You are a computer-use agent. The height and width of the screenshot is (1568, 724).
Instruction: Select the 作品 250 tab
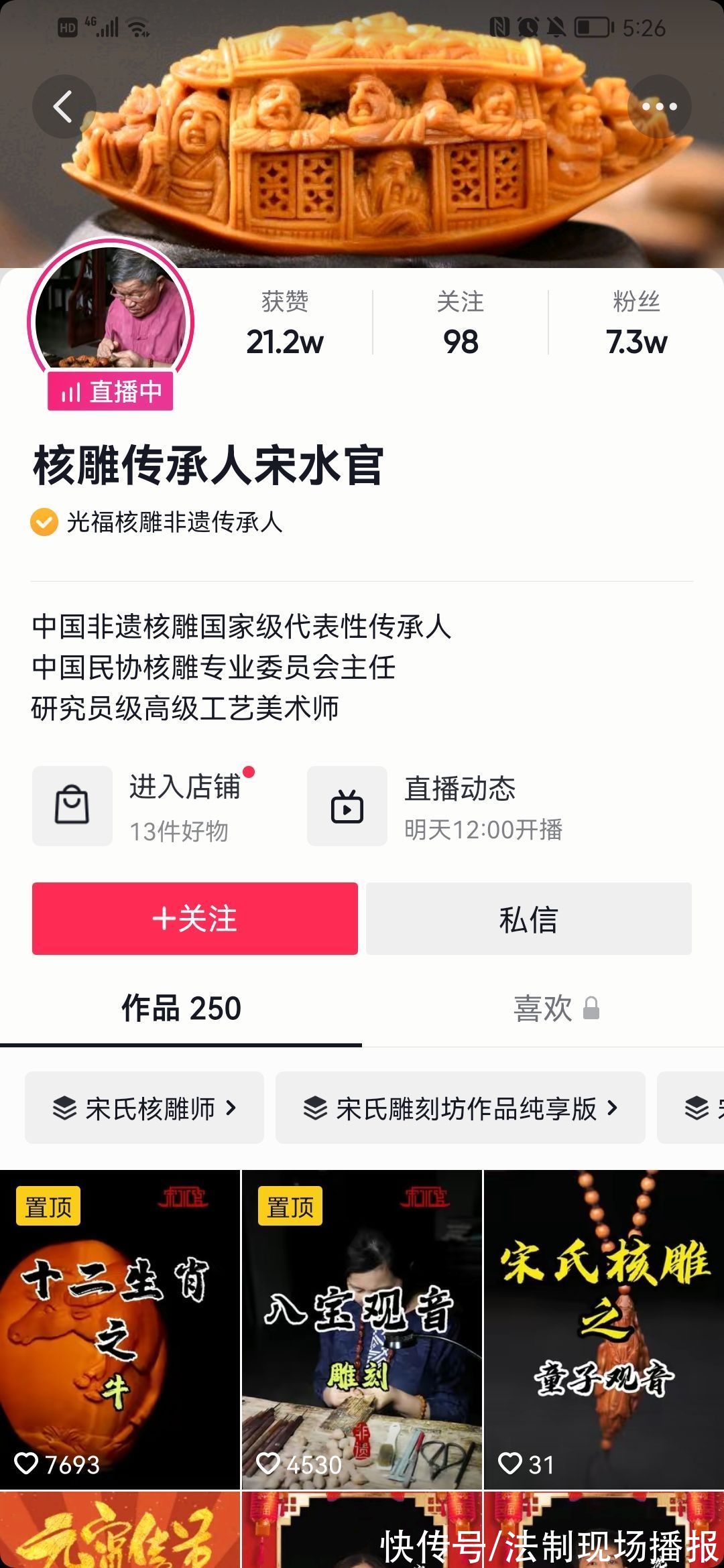coord(181,1008)
